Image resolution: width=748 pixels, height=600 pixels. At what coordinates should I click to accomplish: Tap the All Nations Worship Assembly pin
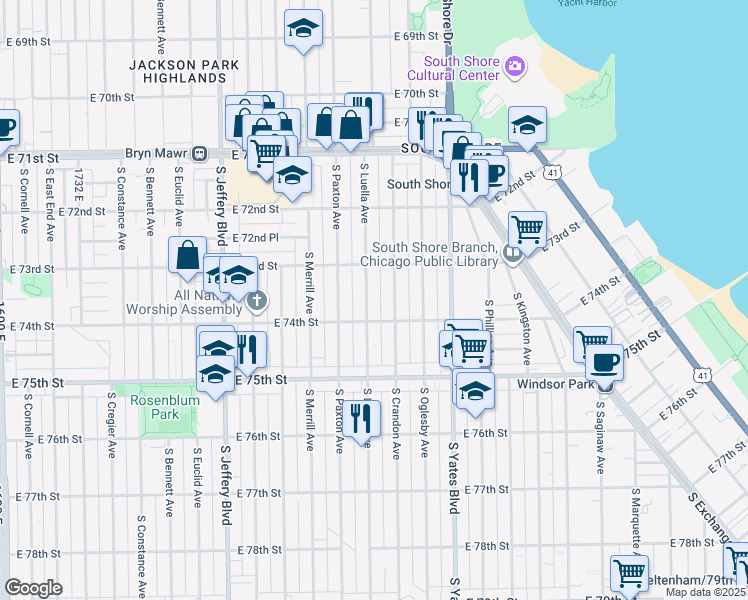(257, 301)
